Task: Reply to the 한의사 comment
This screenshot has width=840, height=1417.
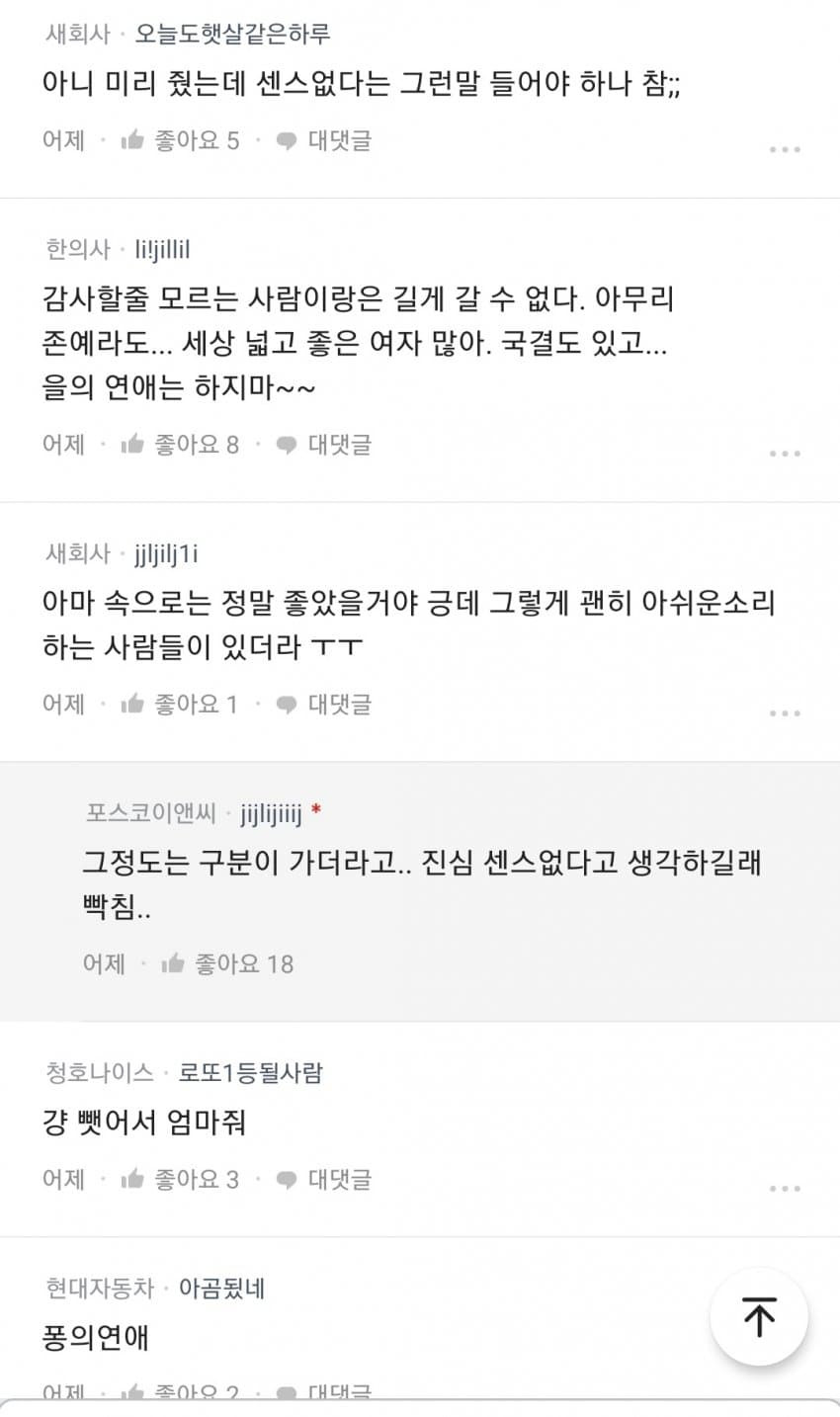Action: coord(323,445)
